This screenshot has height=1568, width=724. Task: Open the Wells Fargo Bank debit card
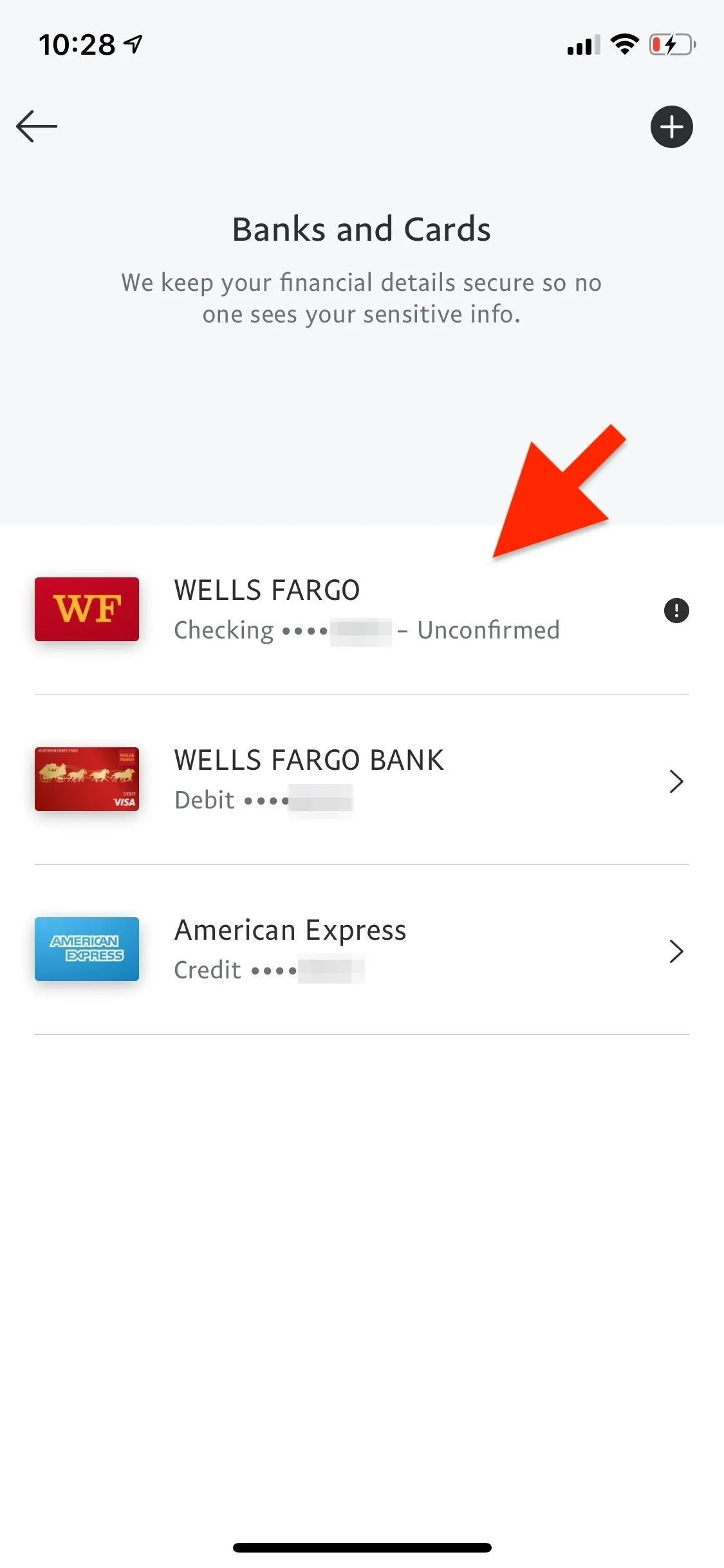click(x=362, y=779)
